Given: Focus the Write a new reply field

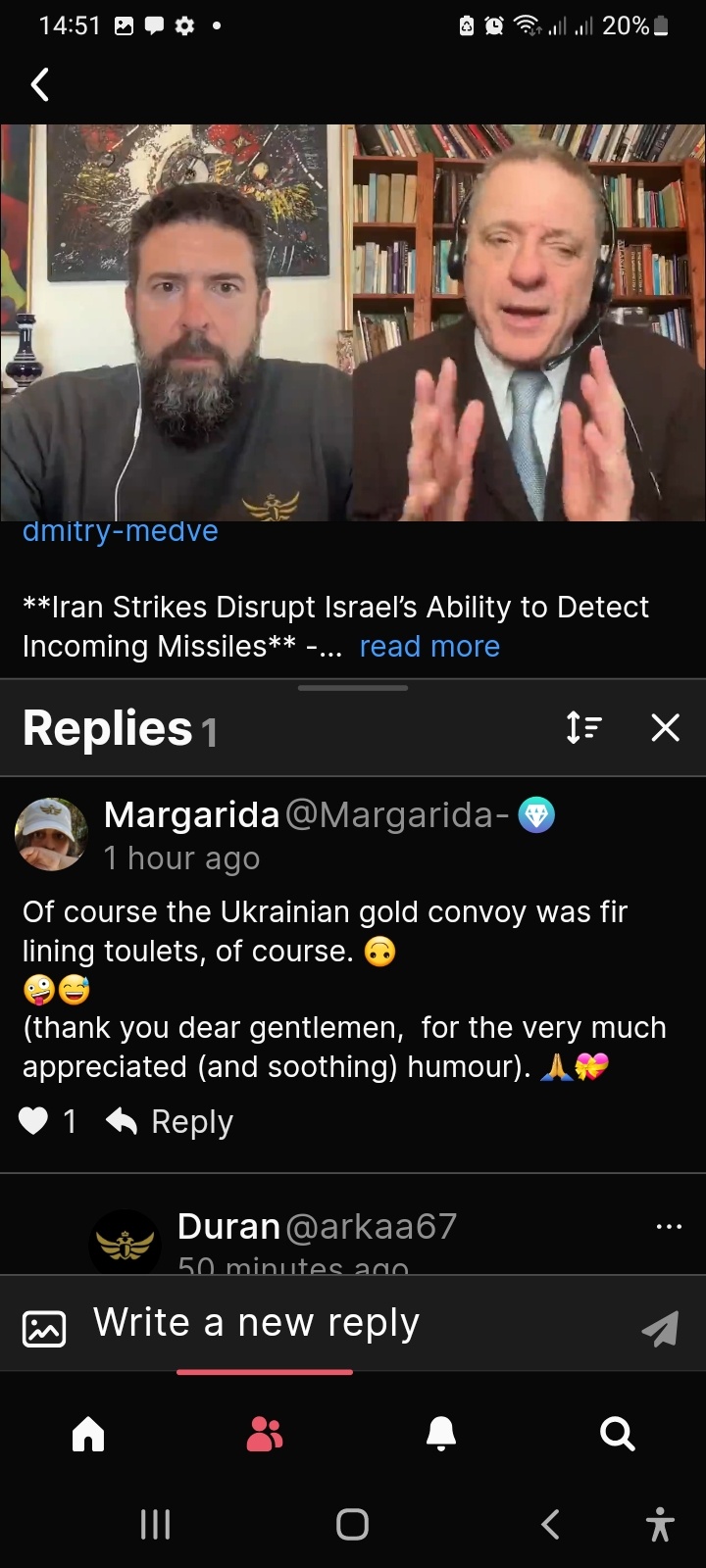Looking at the screenshot, I should click(353, 1323).
